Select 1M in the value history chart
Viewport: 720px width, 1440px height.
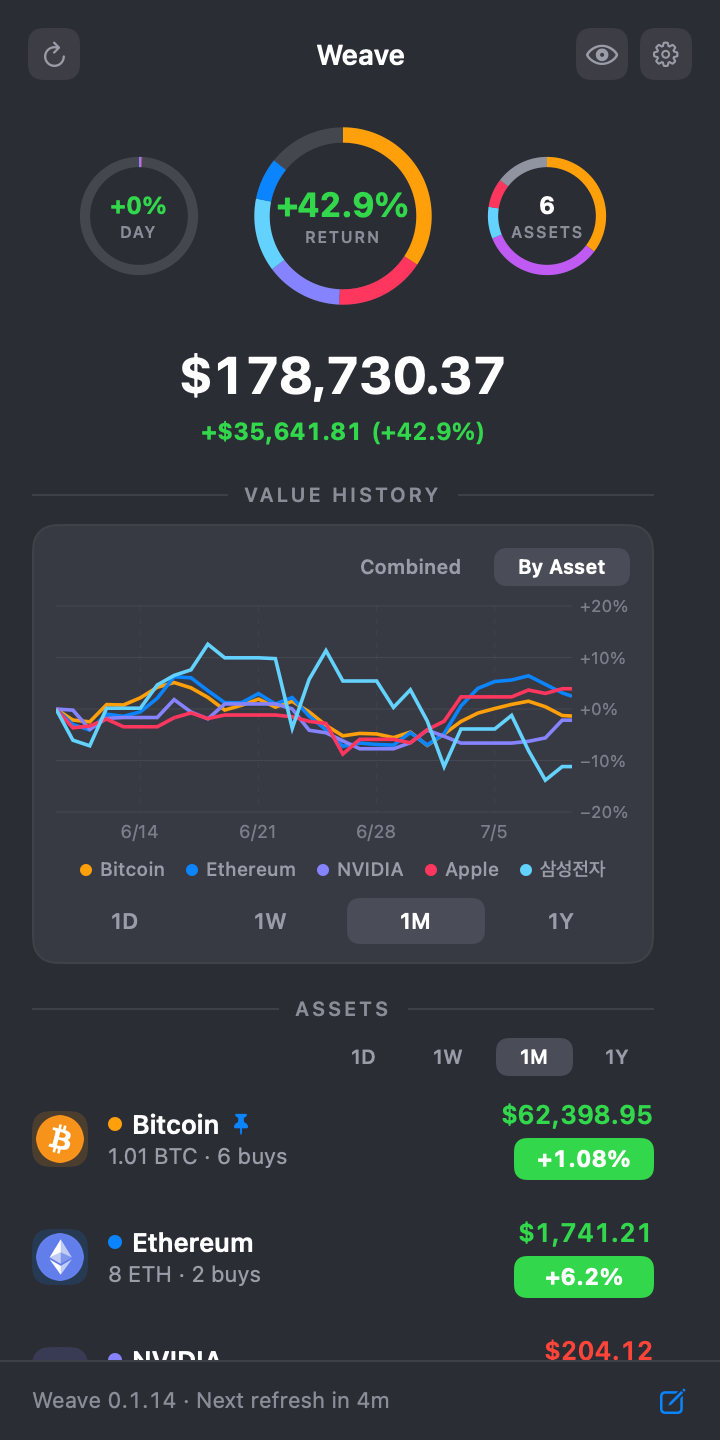click(x=416, y=921)
